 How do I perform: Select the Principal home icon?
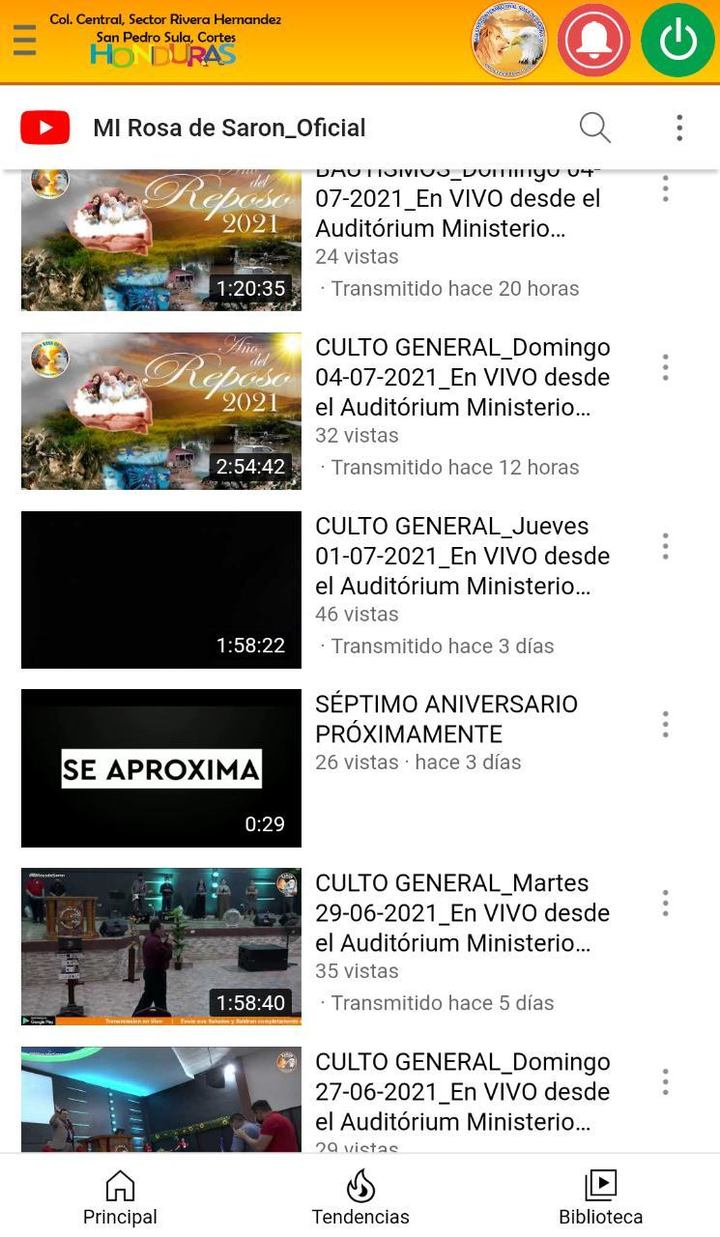[x=120, y=1185]
